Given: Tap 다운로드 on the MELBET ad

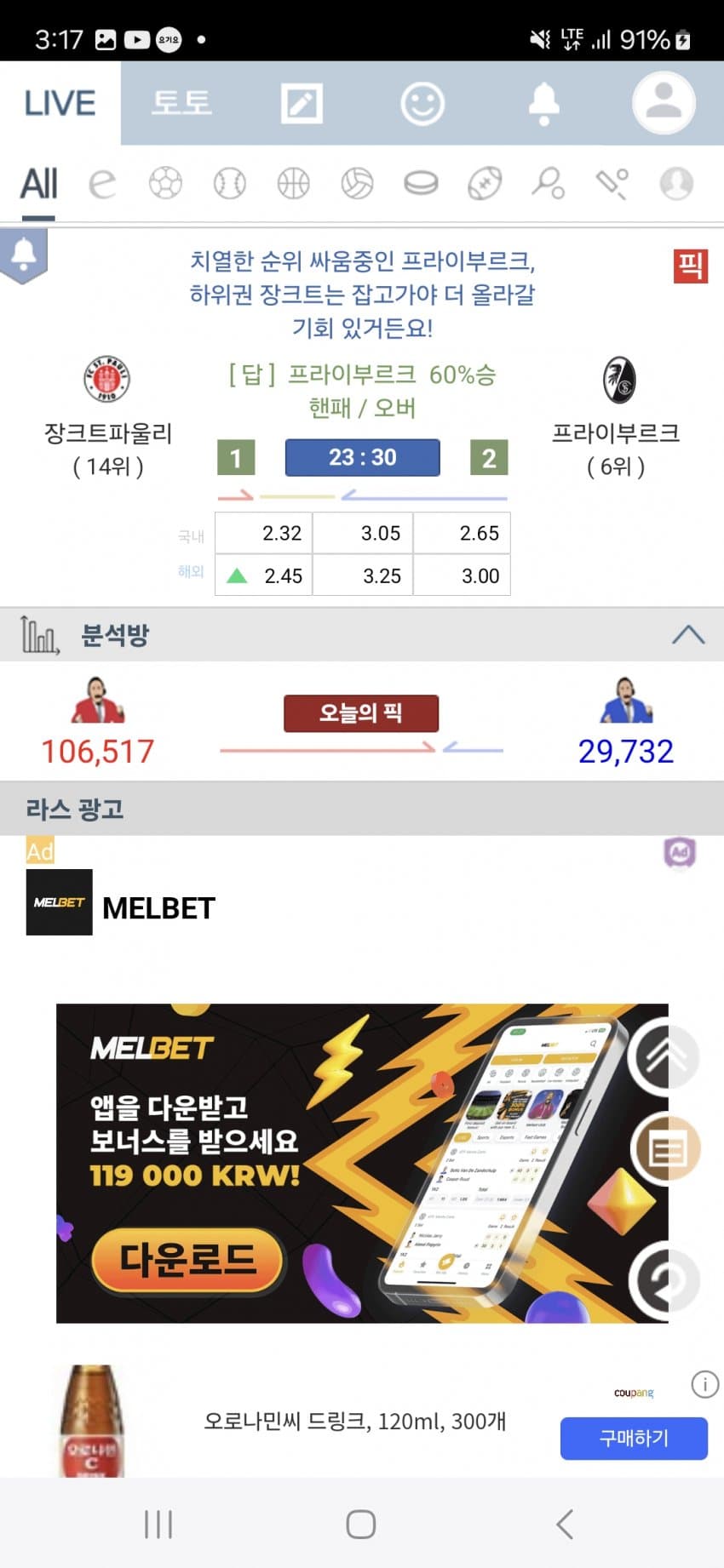Looking at the screenshot, I should [x=187, y=1259].
